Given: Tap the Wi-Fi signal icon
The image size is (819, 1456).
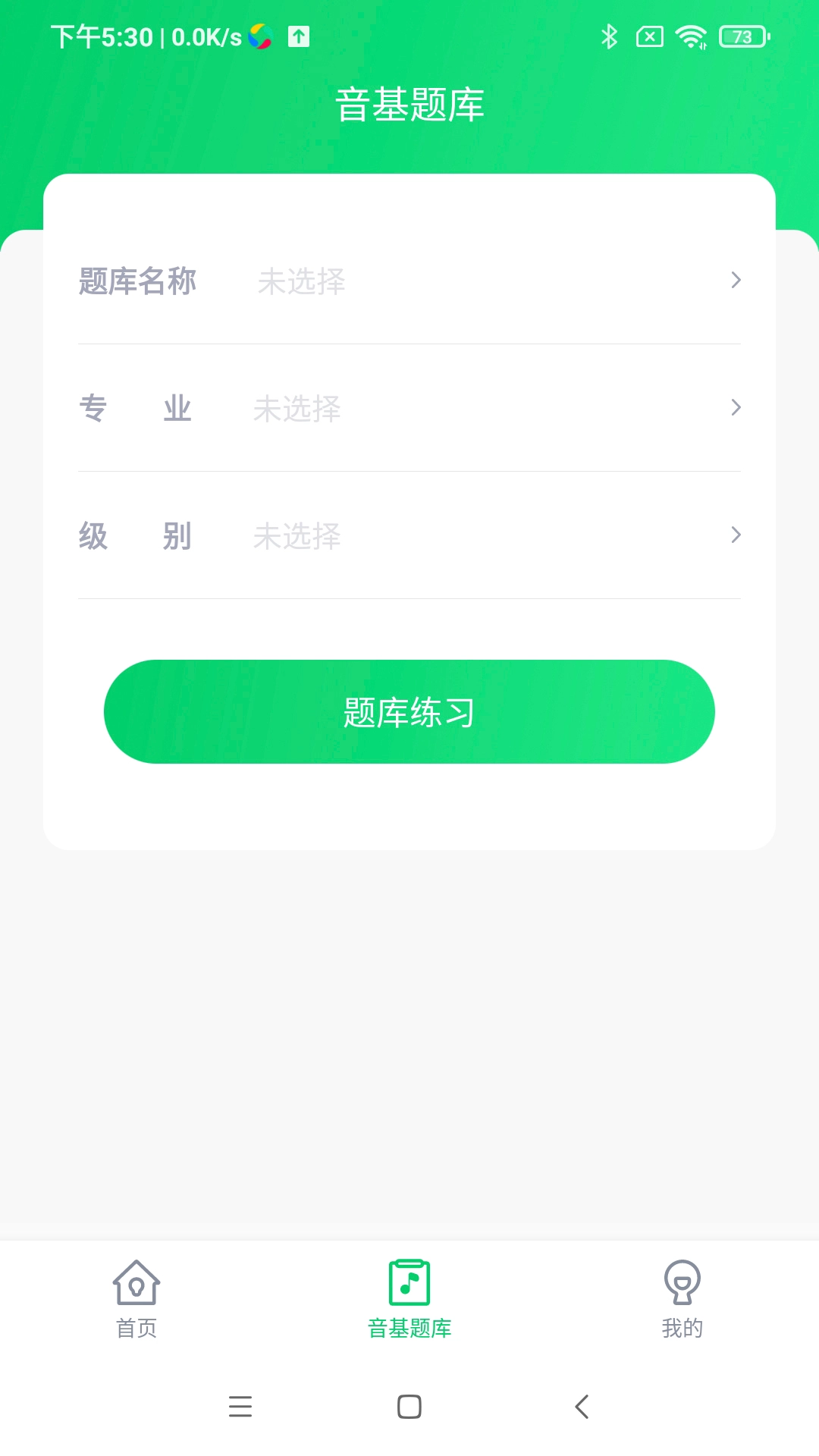Looking at the screenshot, I should 691,36.
